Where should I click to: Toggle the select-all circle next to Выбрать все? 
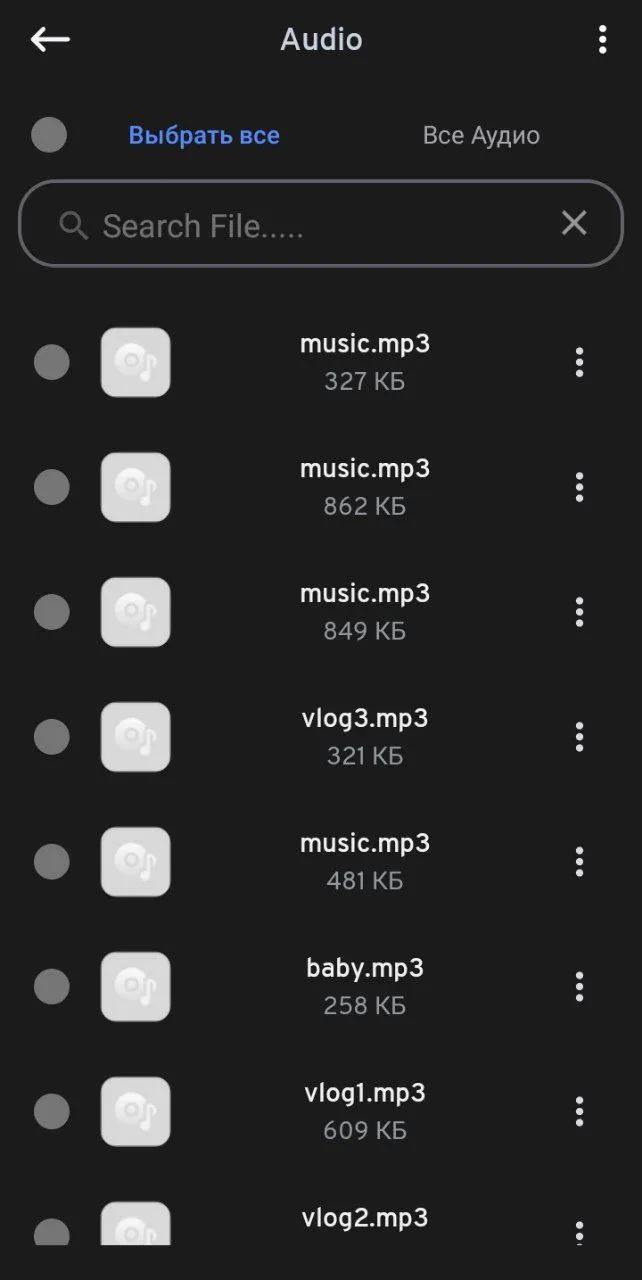pyautogui.click(x=49, y=135)
